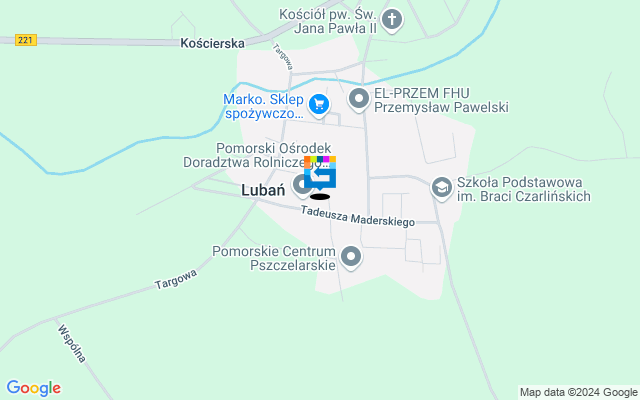Select Pomorski Ośrodek Doradztwa Rolniczego pin

302,183
